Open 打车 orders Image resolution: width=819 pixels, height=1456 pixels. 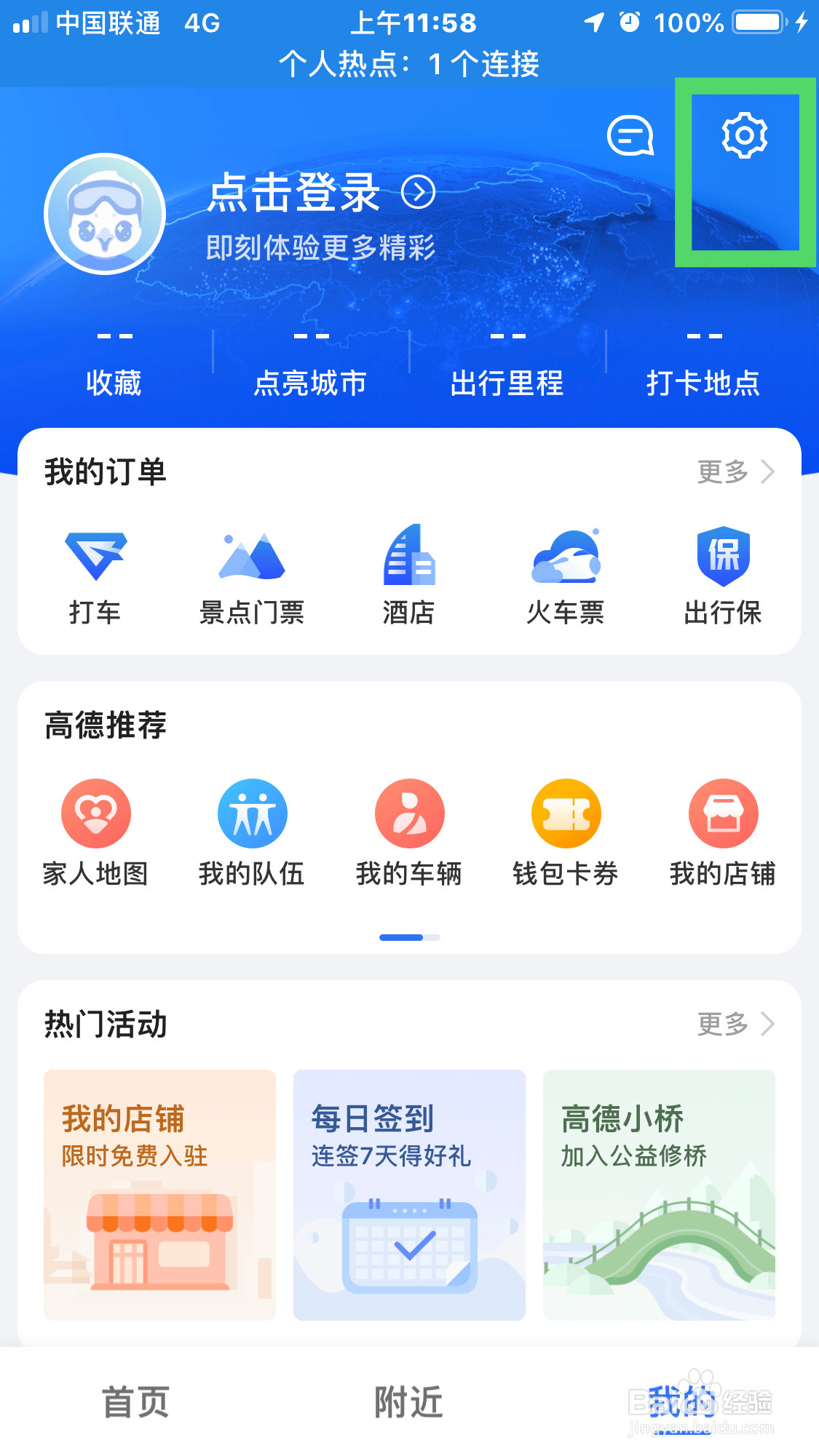[95, 574]
